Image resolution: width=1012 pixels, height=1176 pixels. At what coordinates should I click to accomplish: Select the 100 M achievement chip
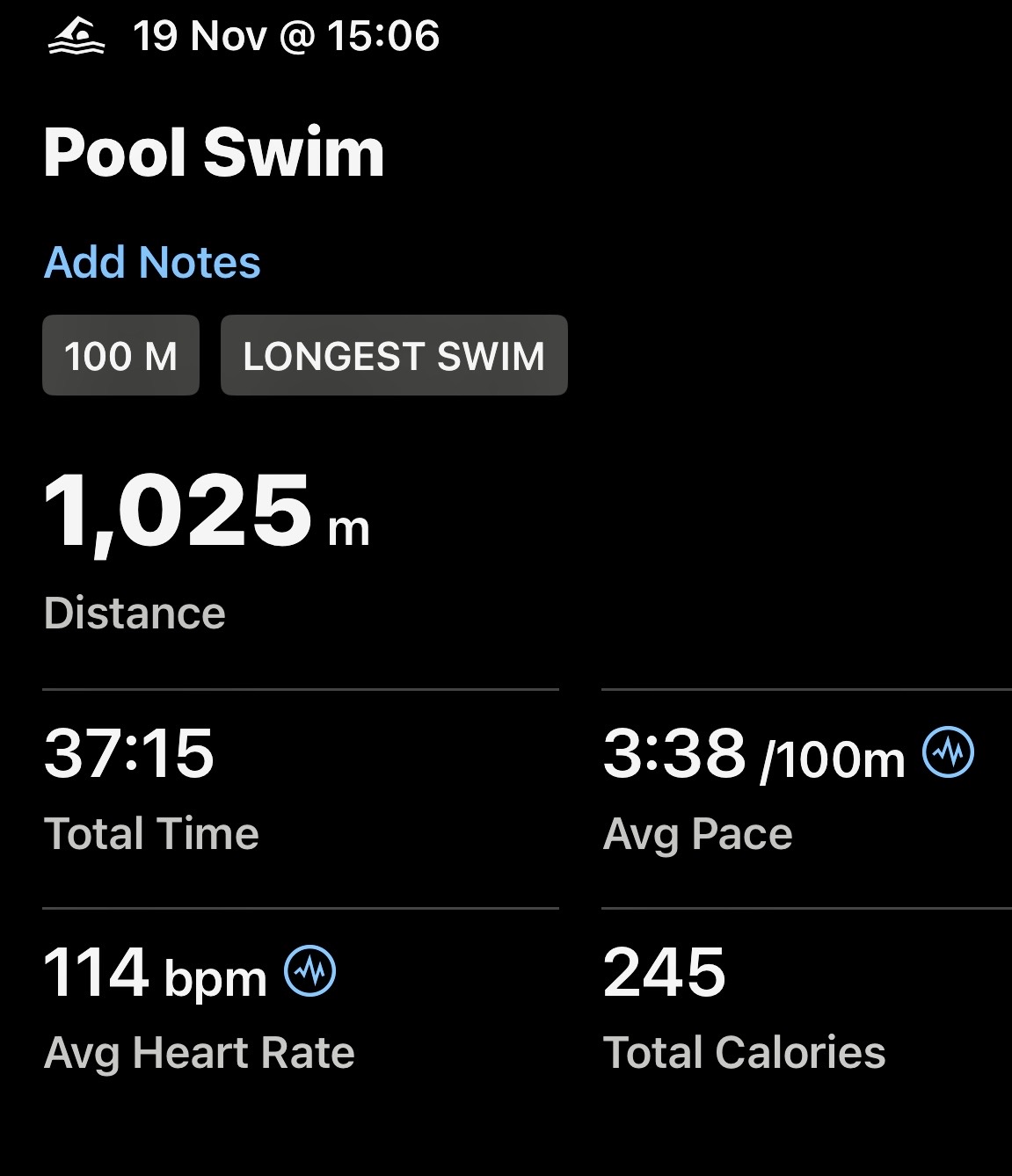tap(121, 356)
